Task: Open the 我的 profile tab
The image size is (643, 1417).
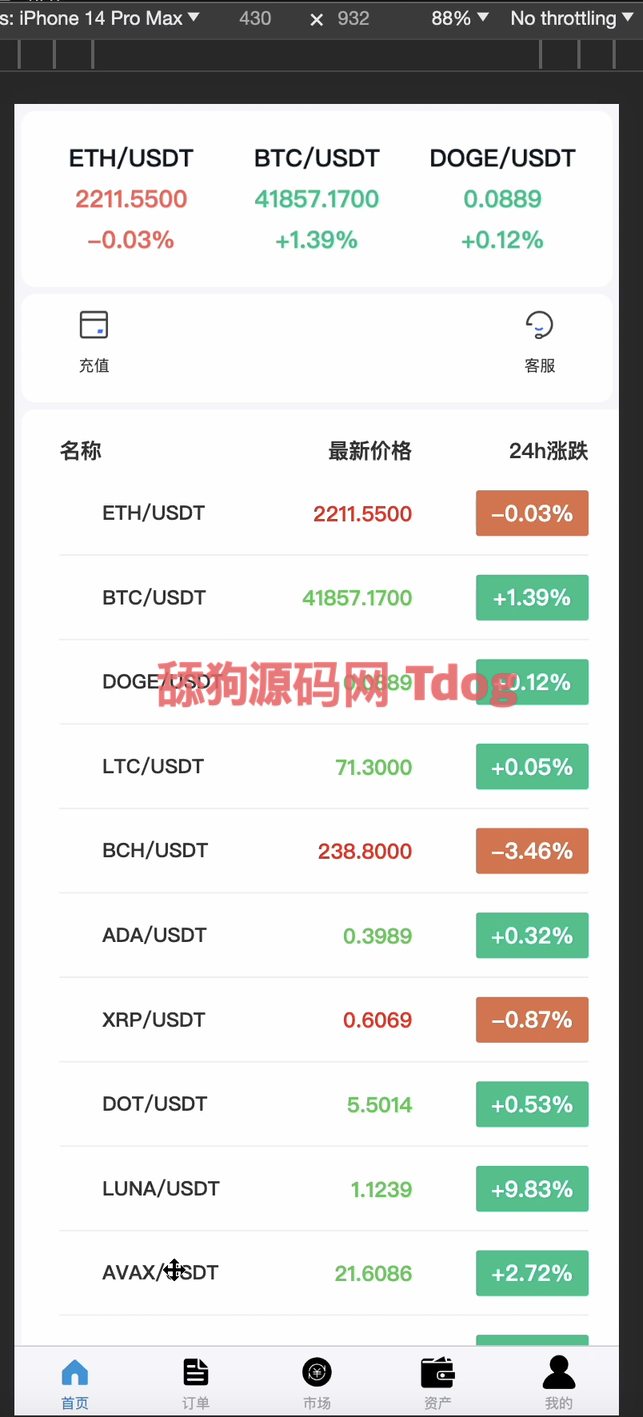Action: [x=559, y=1383]
